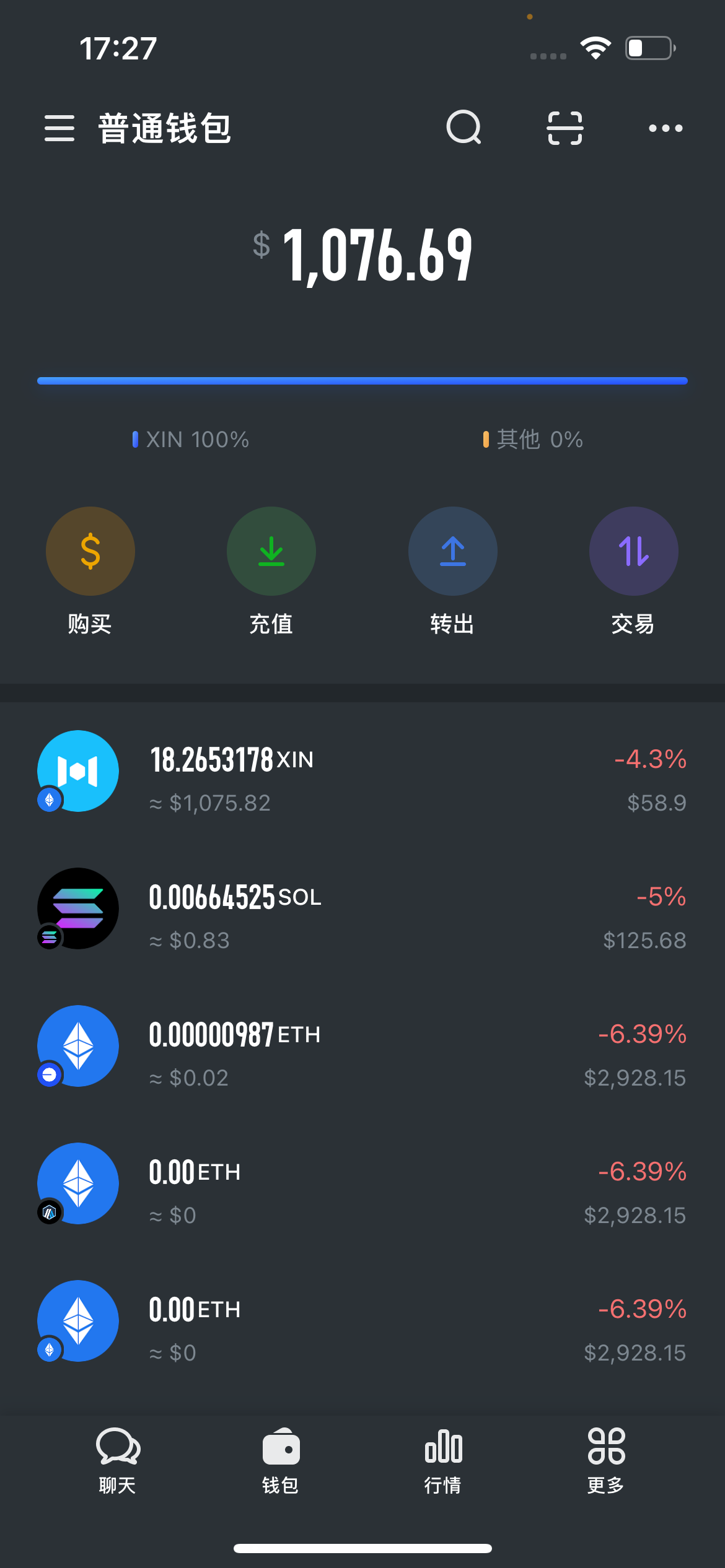The image size is (725, 1568).
Task: Switch to the 聊天 (chat) tab
Action: pos(118,1460)
